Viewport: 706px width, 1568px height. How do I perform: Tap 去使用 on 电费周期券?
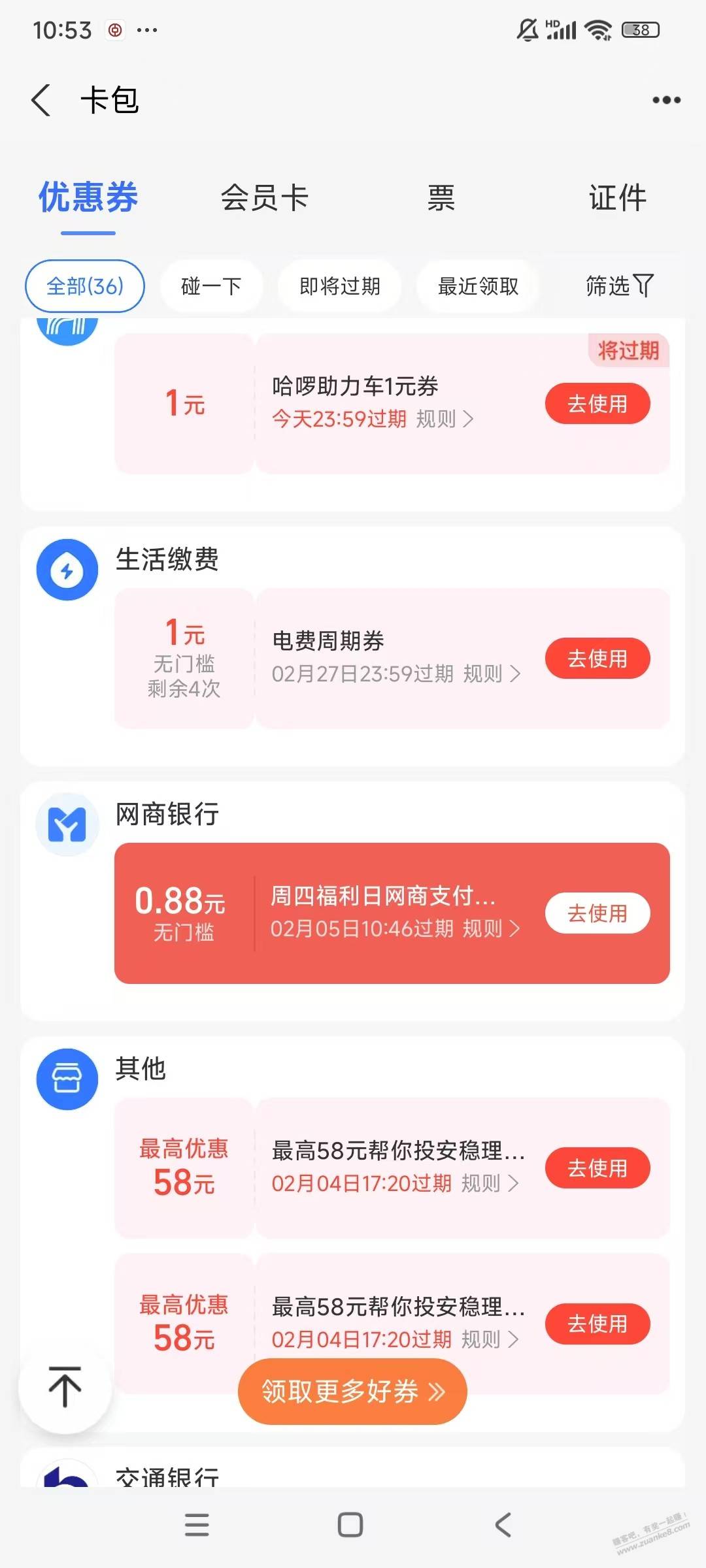tap(597, 659)
